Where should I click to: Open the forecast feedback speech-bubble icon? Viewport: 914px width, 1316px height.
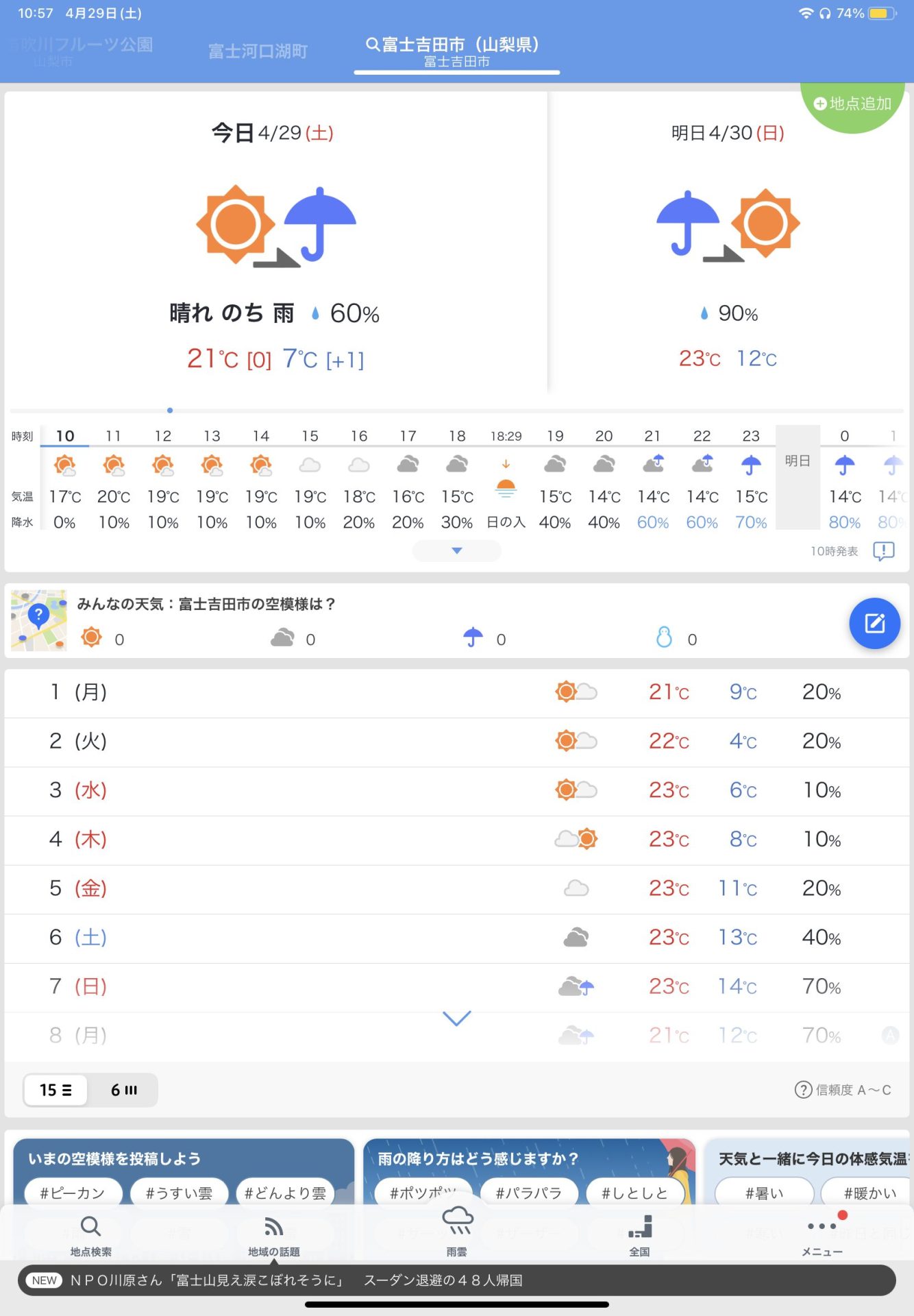pos(884,550)
